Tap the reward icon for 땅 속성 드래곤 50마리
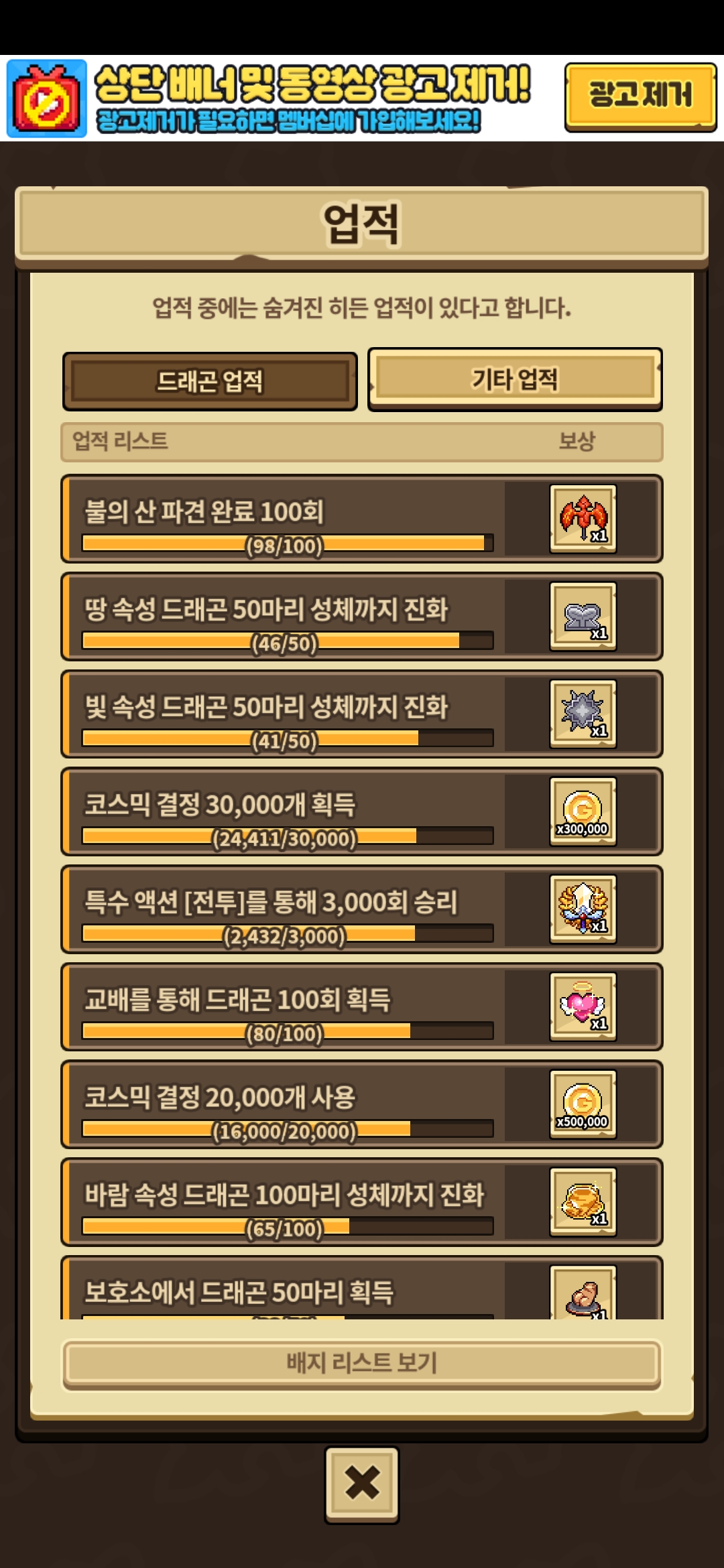 point(583,616)
